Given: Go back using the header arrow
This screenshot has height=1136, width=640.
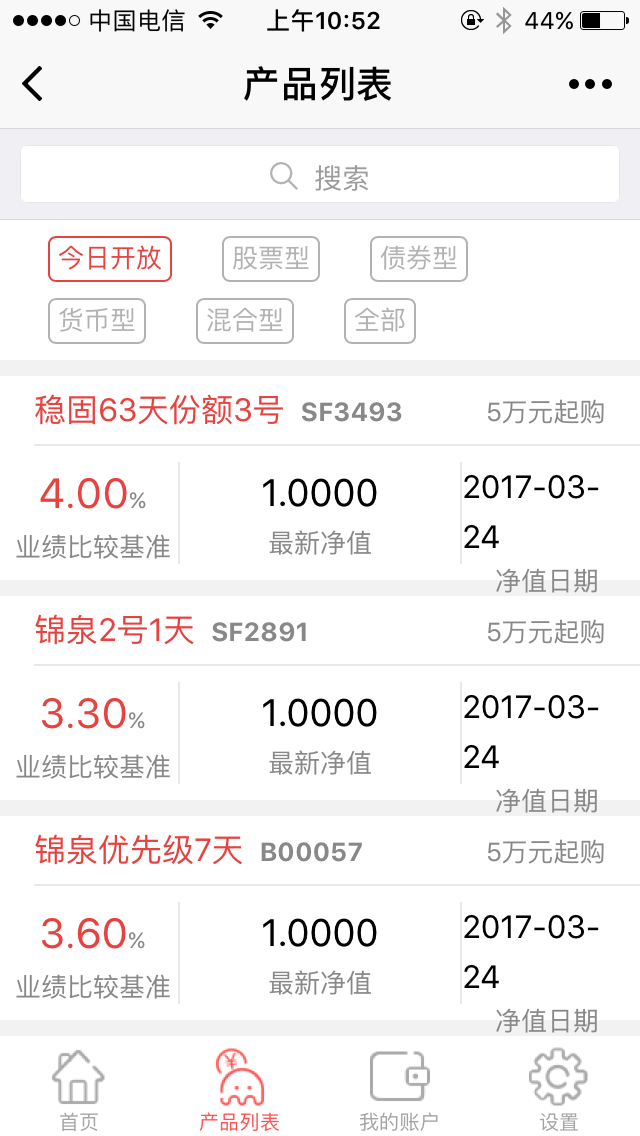Looking at the screenshot, I should [33, 84].
